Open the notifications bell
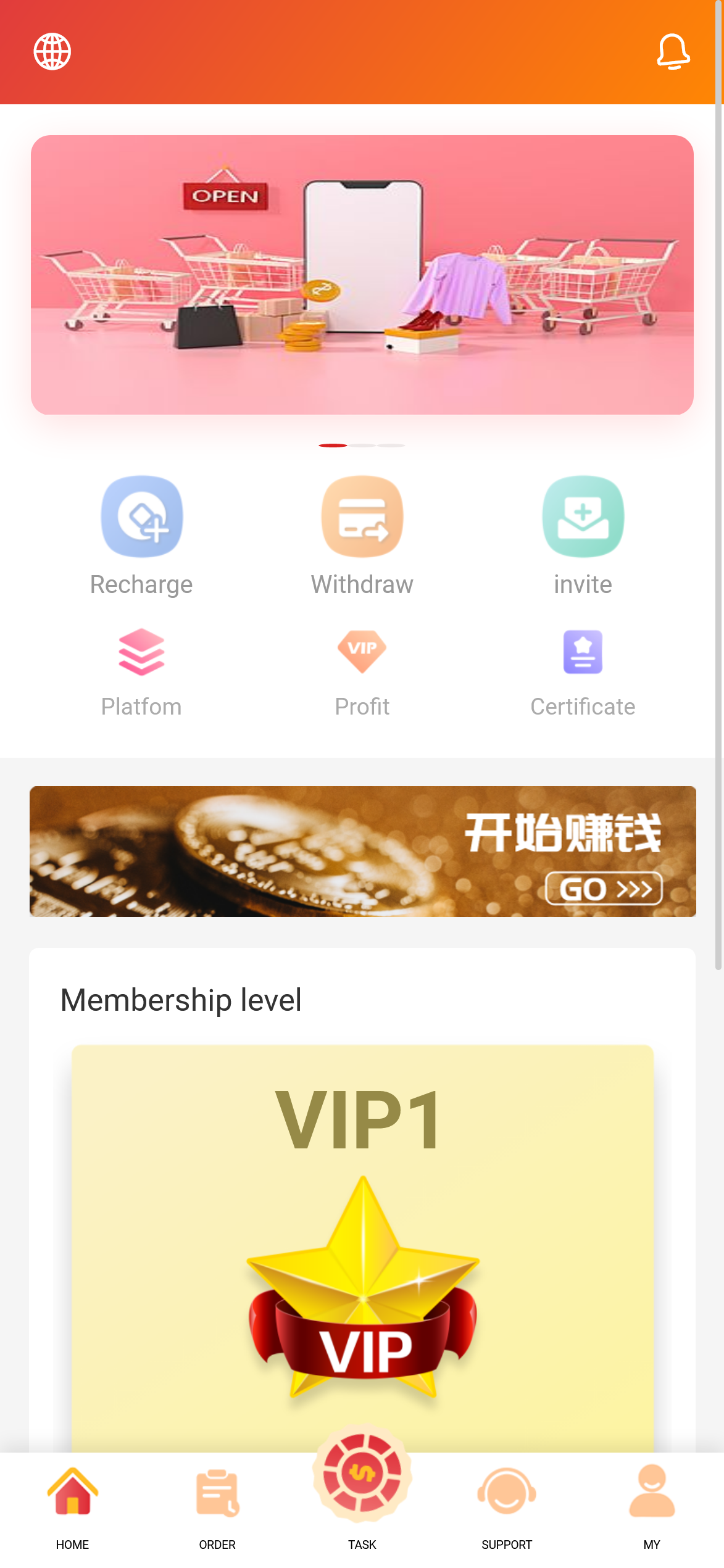Viewport: 724px width, 1568px height. click(x=673, y=52)
